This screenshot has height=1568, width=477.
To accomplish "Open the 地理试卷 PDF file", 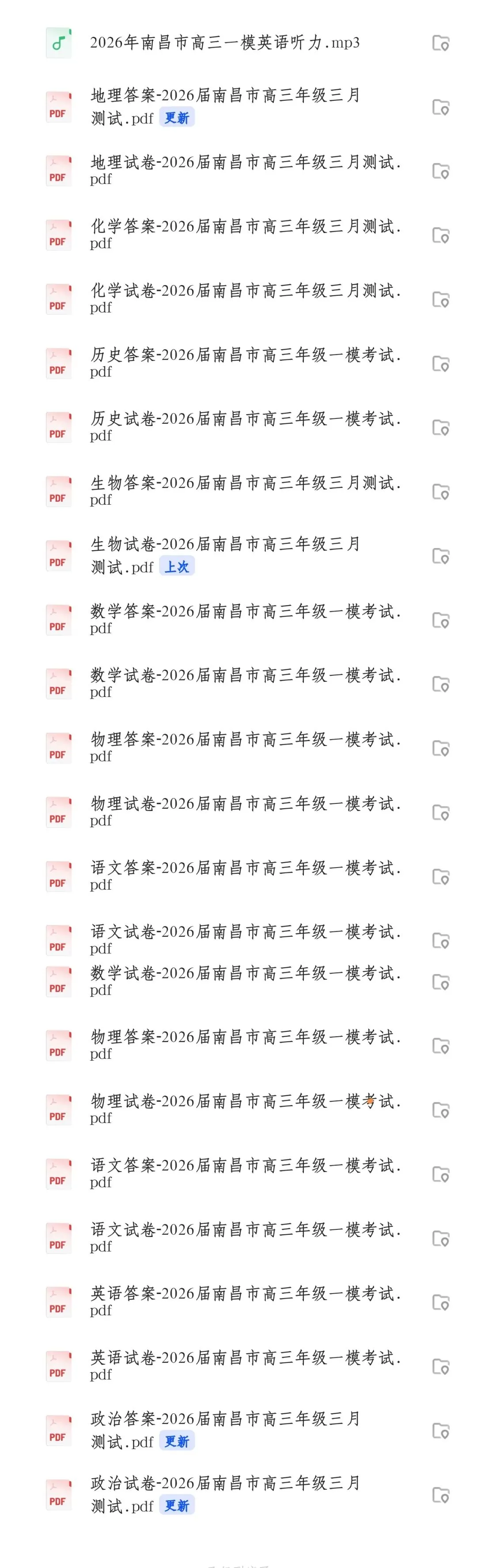I will tap(243, 170).
